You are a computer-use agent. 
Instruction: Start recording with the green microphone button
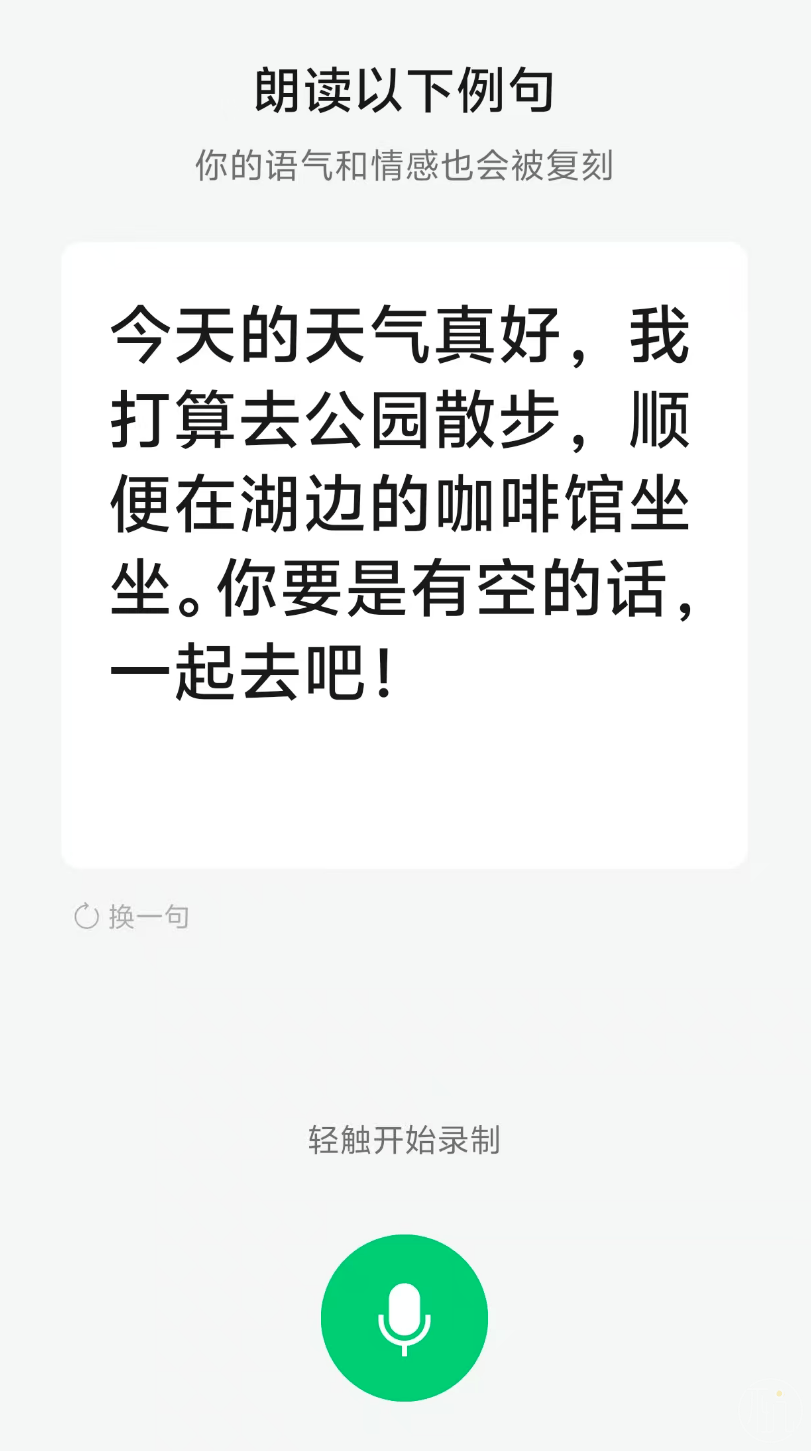click(404, 1317)
